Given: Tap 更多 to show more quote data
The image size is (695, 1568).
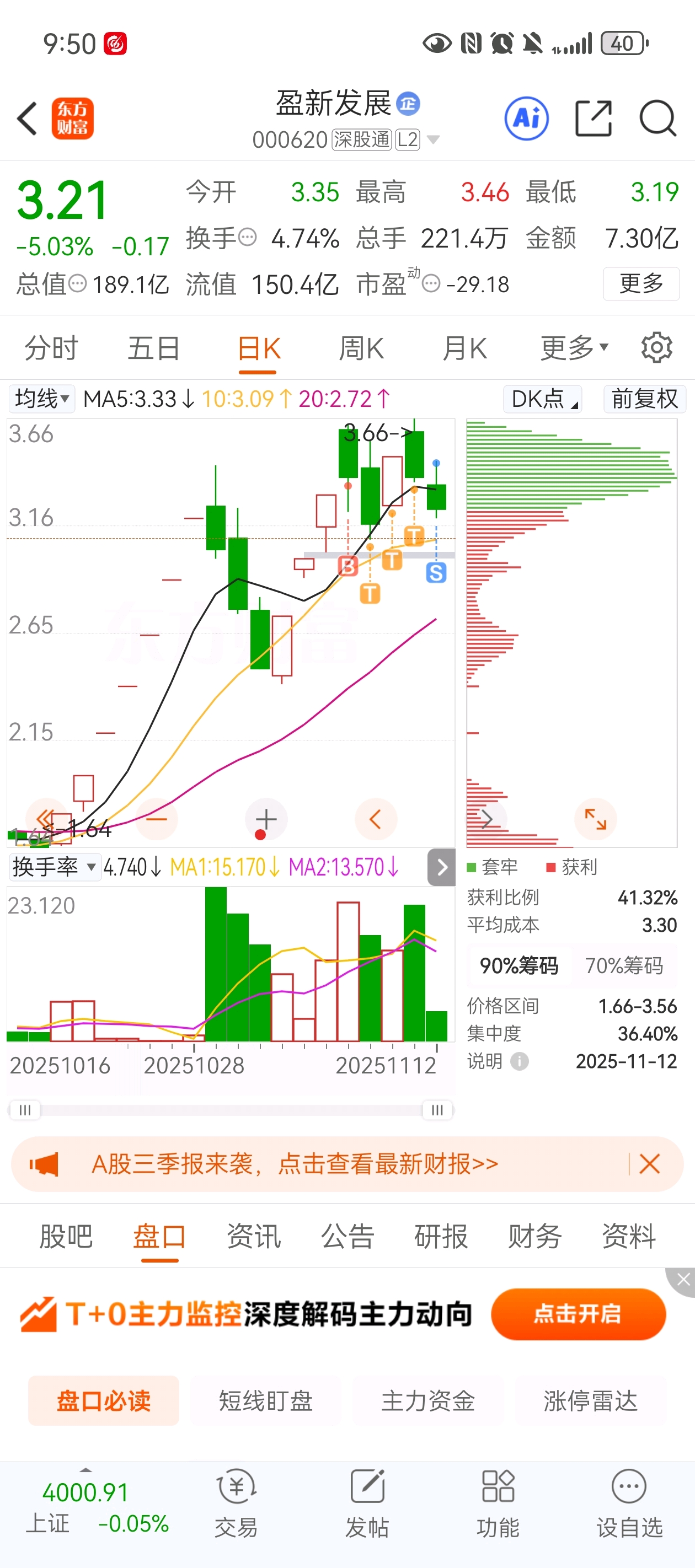Looking at the screenshot, I should coord(641,283).
